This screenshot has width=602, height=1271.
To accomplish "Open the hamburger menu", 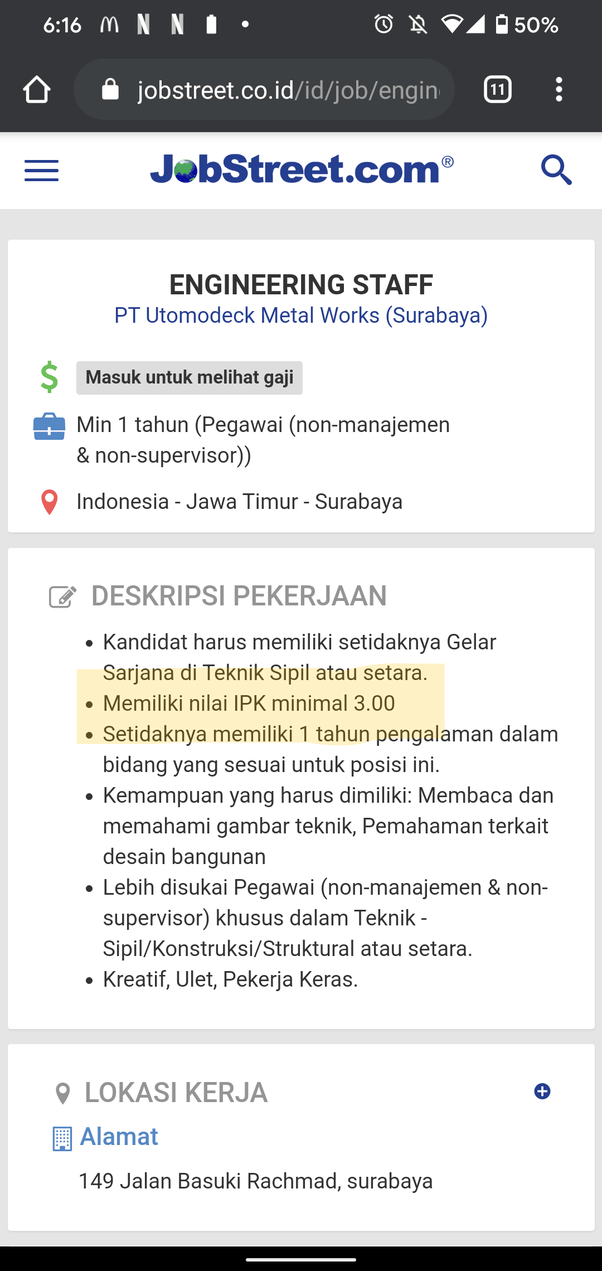I will point(41,171).
